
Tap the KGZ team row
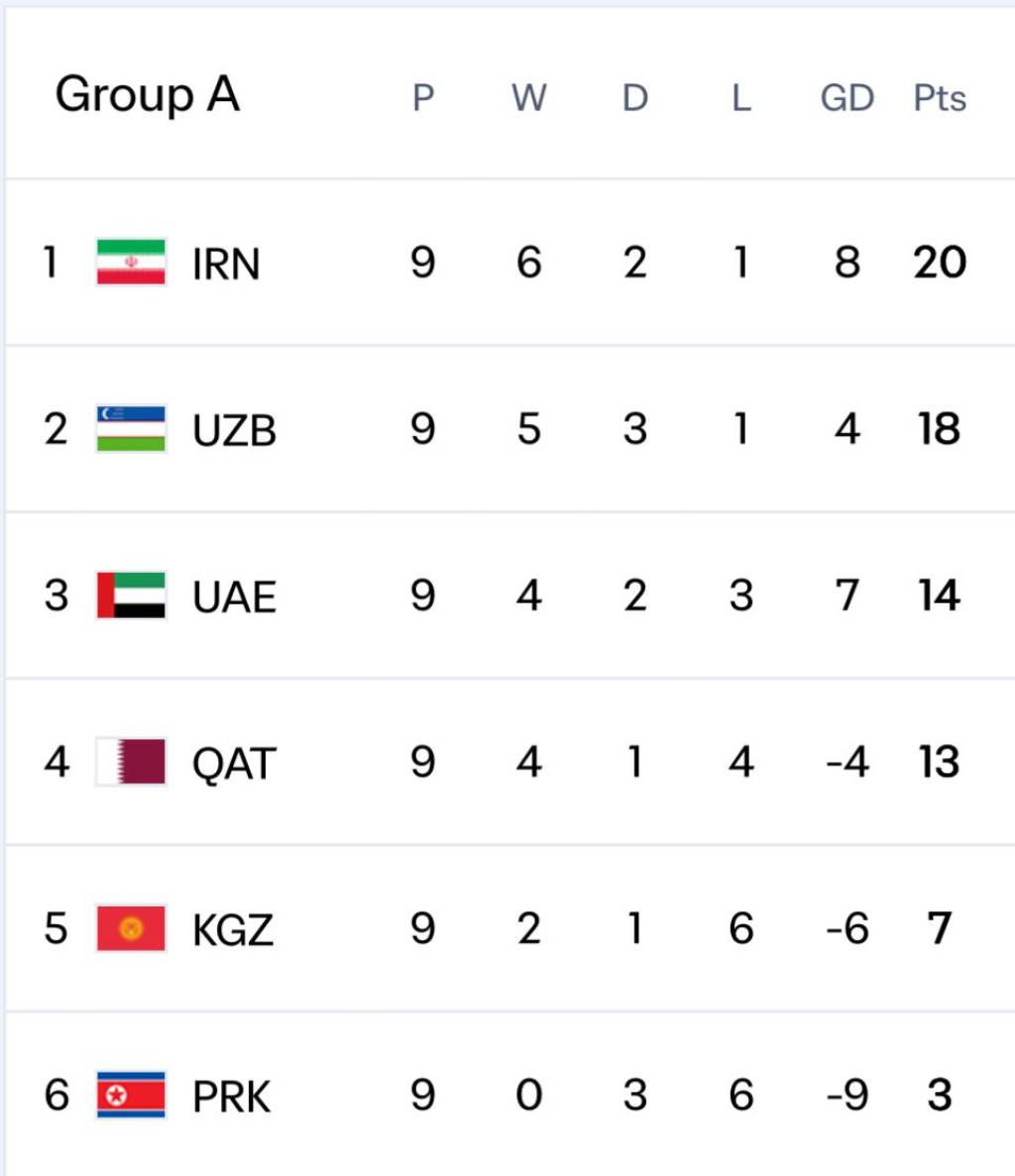pos(232,929)
